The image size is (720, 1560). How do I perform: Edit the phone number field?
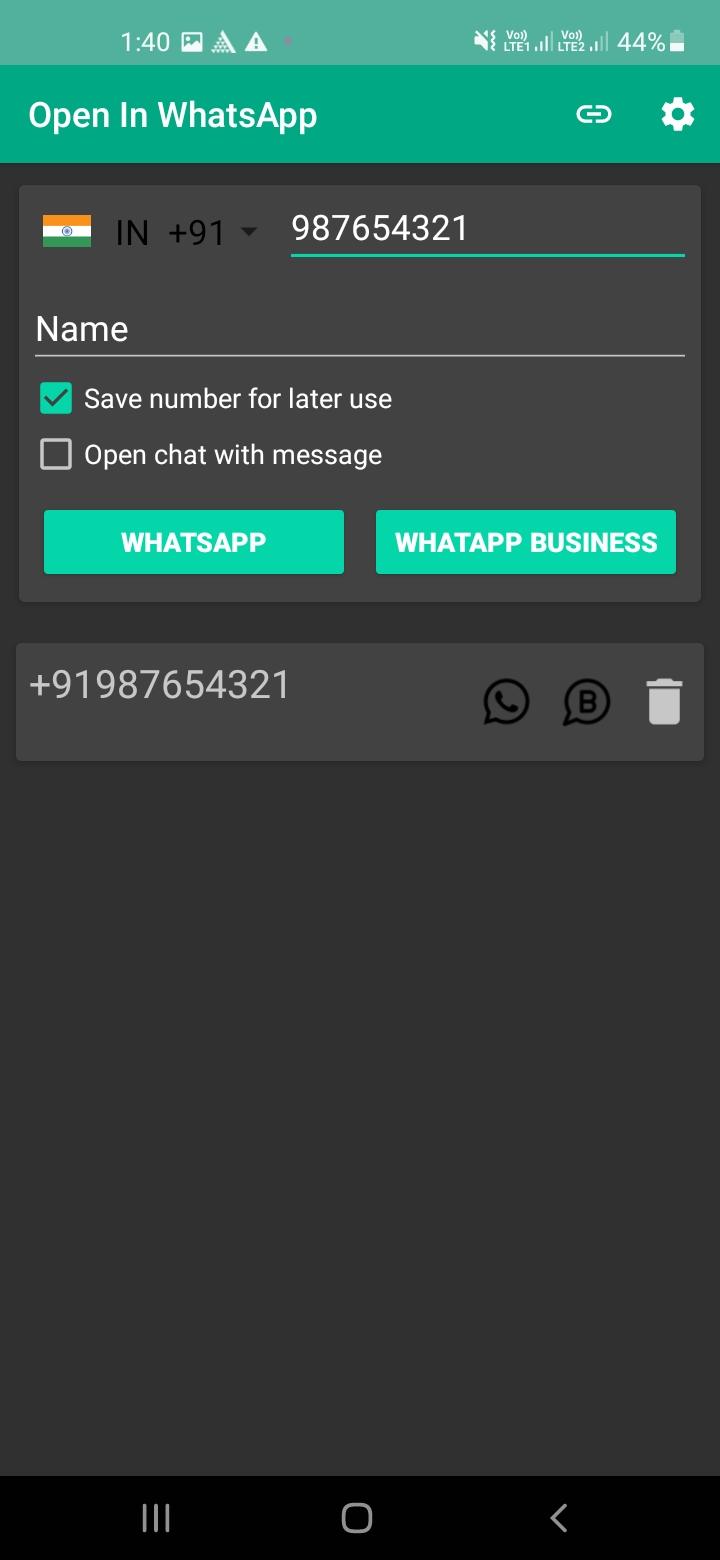coord(486,230)
